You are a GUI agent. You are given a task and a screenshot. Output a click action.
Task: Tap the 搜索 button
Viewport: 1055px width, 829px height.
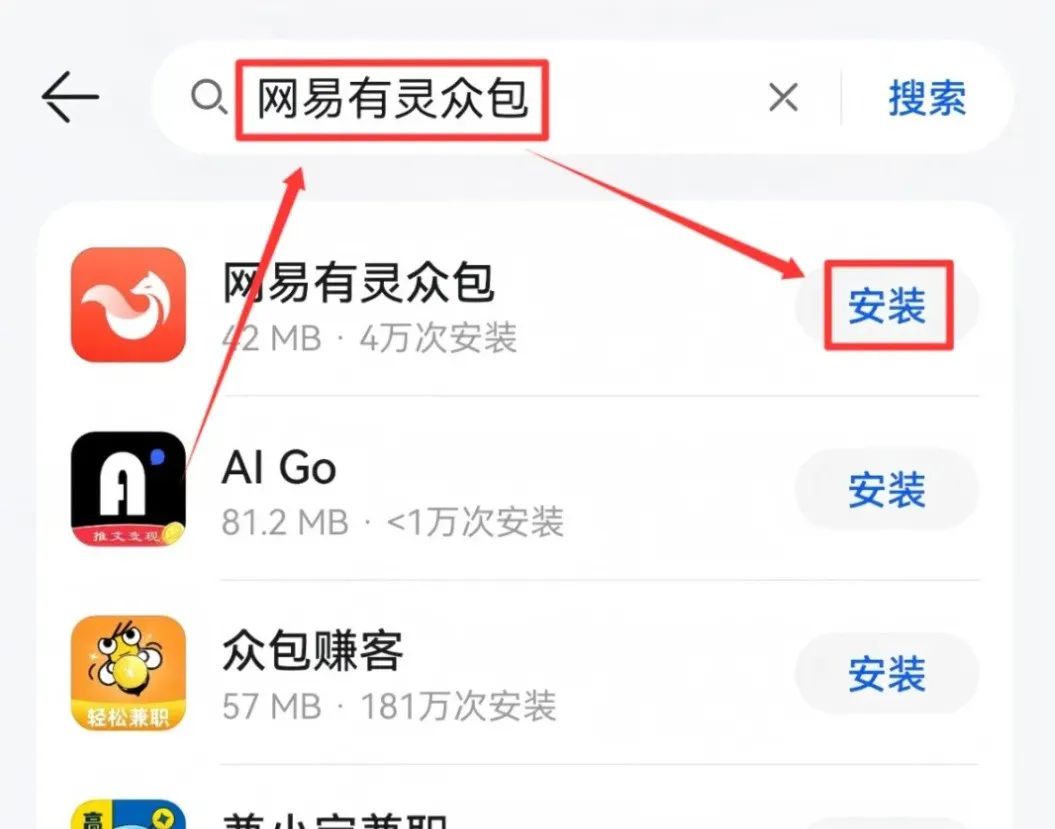click(927, 98)
